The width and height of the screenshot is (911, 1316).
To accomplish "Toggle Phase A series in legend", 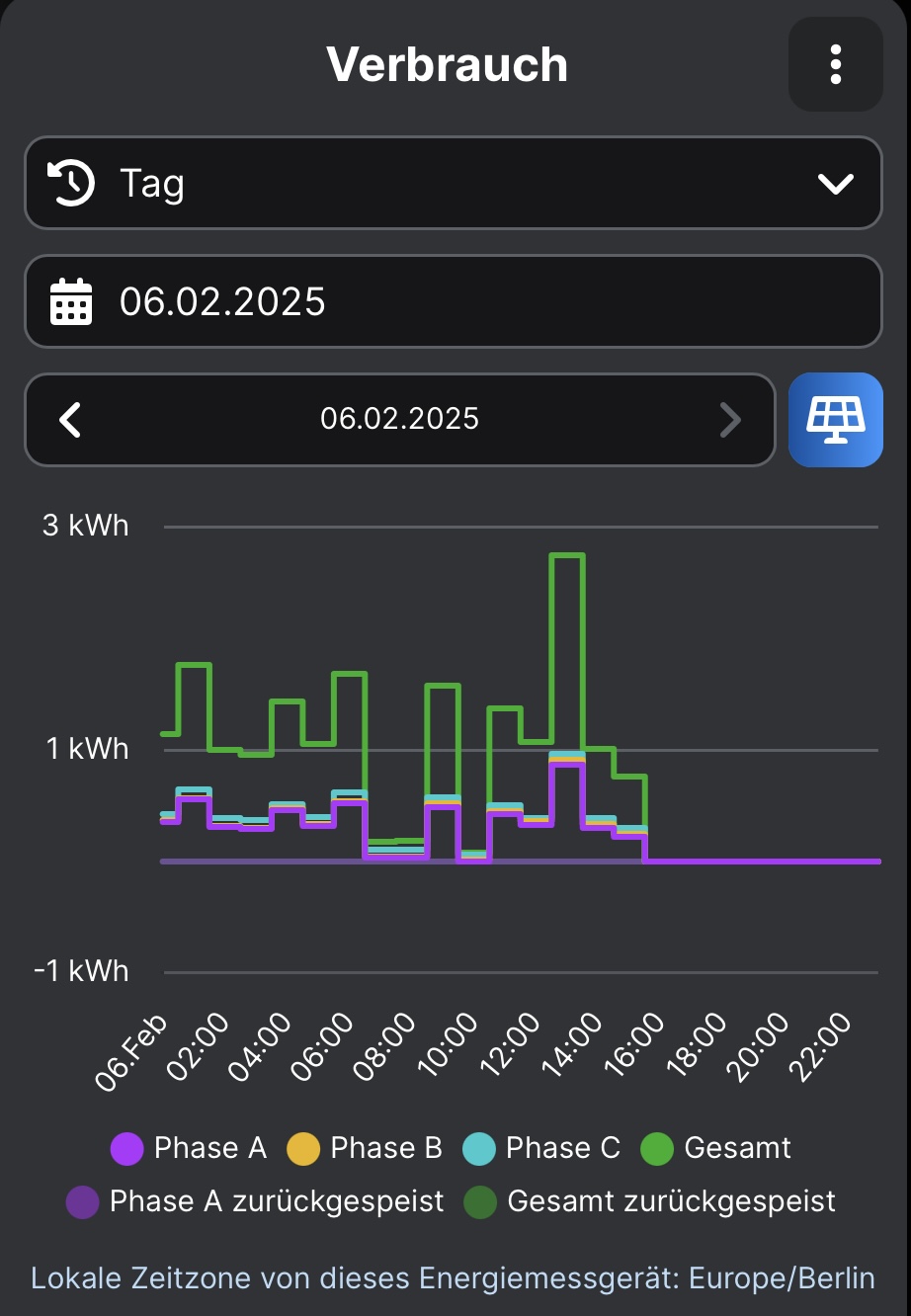I will tap(190, 1148).
